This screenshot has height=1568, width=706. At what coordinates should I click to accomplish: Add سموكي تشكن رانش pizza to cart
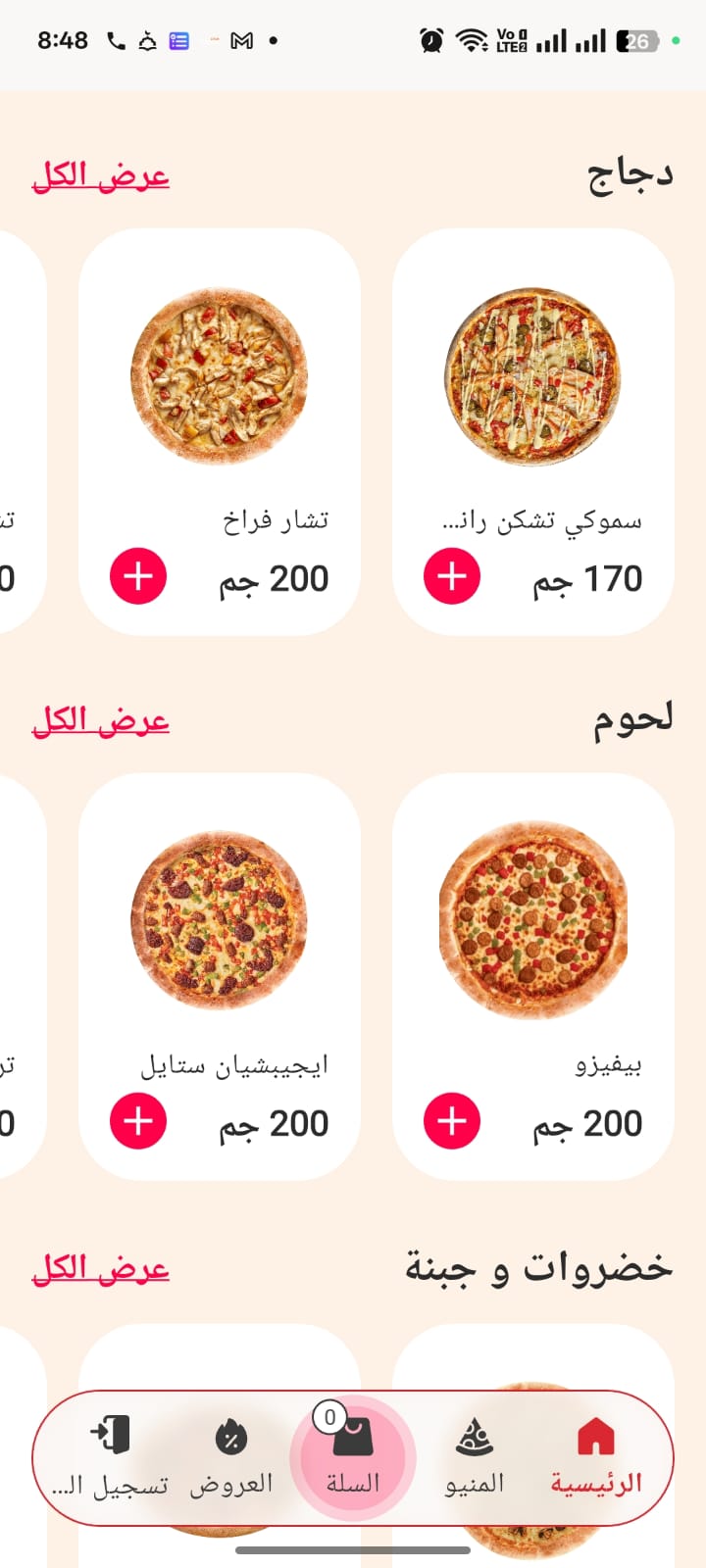(452, 576)
